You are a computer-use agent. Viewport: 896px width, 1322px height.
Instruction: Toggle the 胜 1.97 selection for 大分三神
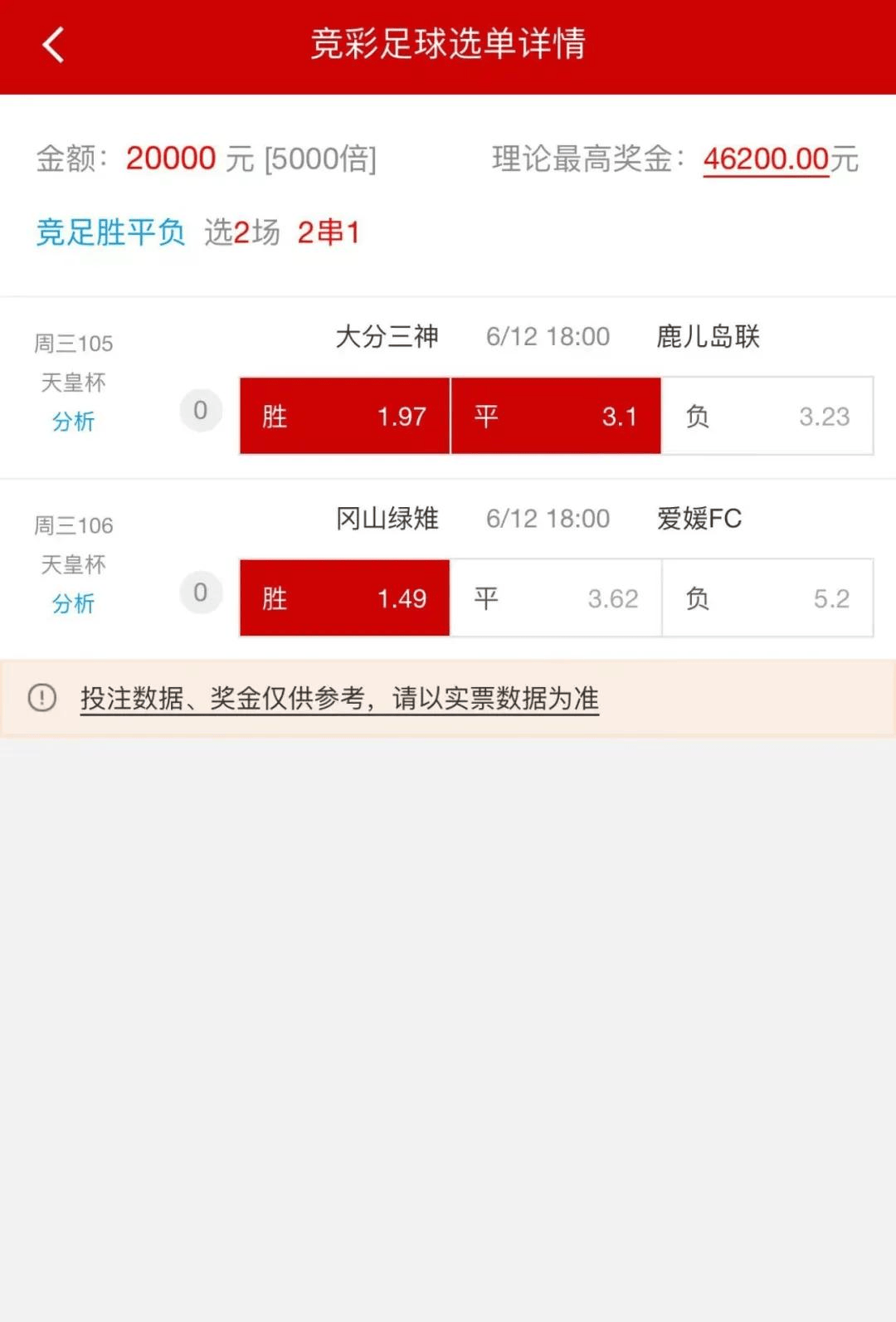point(344,417)
